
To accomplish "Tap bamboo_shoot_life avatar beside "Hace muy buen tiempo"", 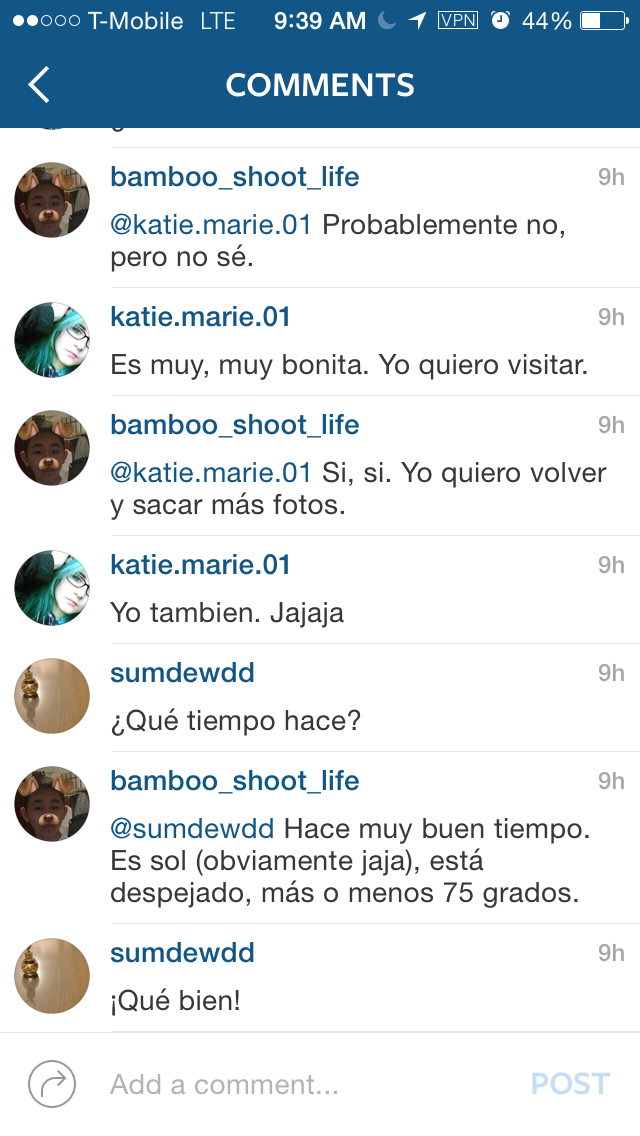I will pos(52,803).
